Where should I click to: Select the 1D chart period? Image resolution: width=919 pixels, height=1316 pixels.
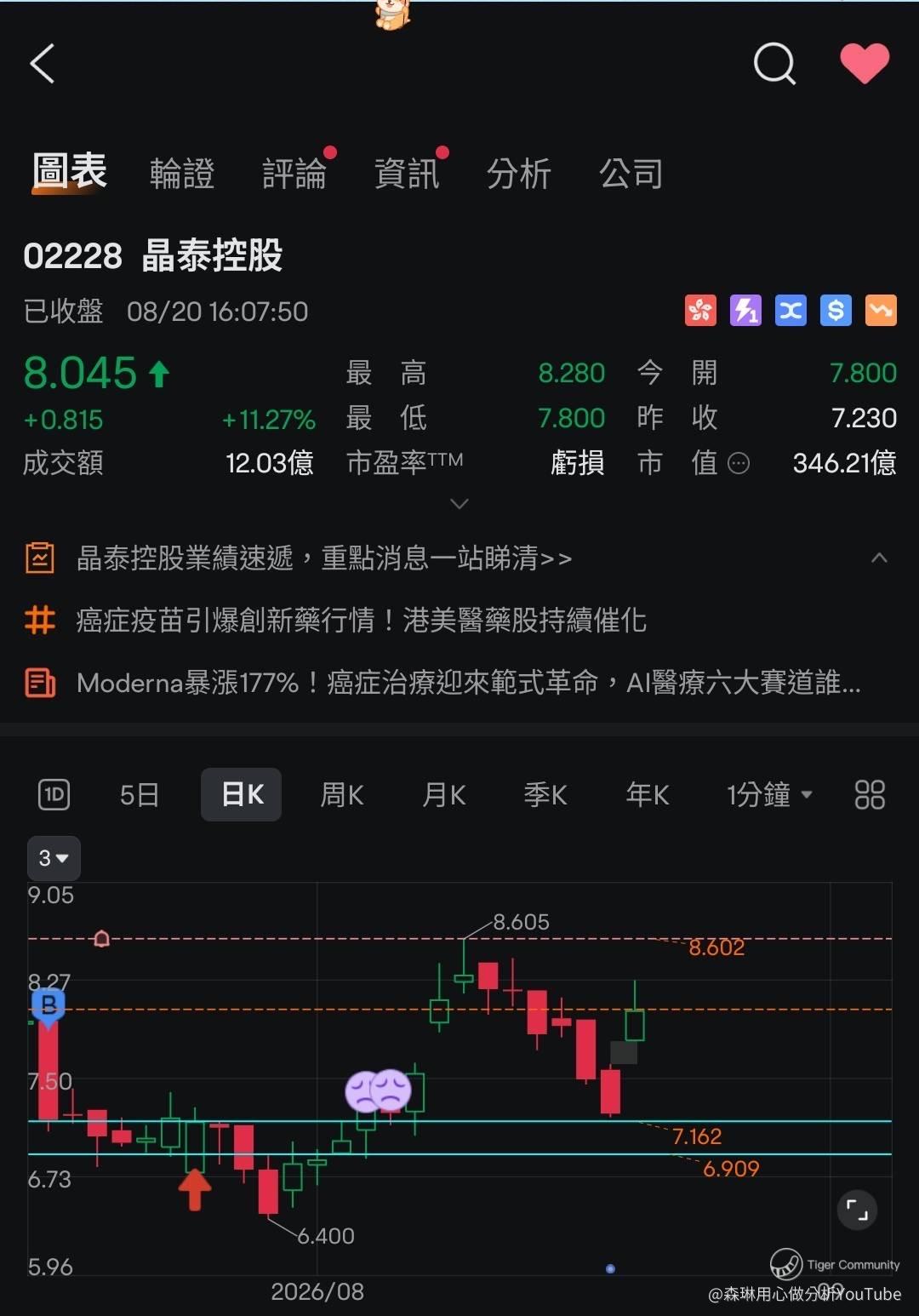pos(54,795)
